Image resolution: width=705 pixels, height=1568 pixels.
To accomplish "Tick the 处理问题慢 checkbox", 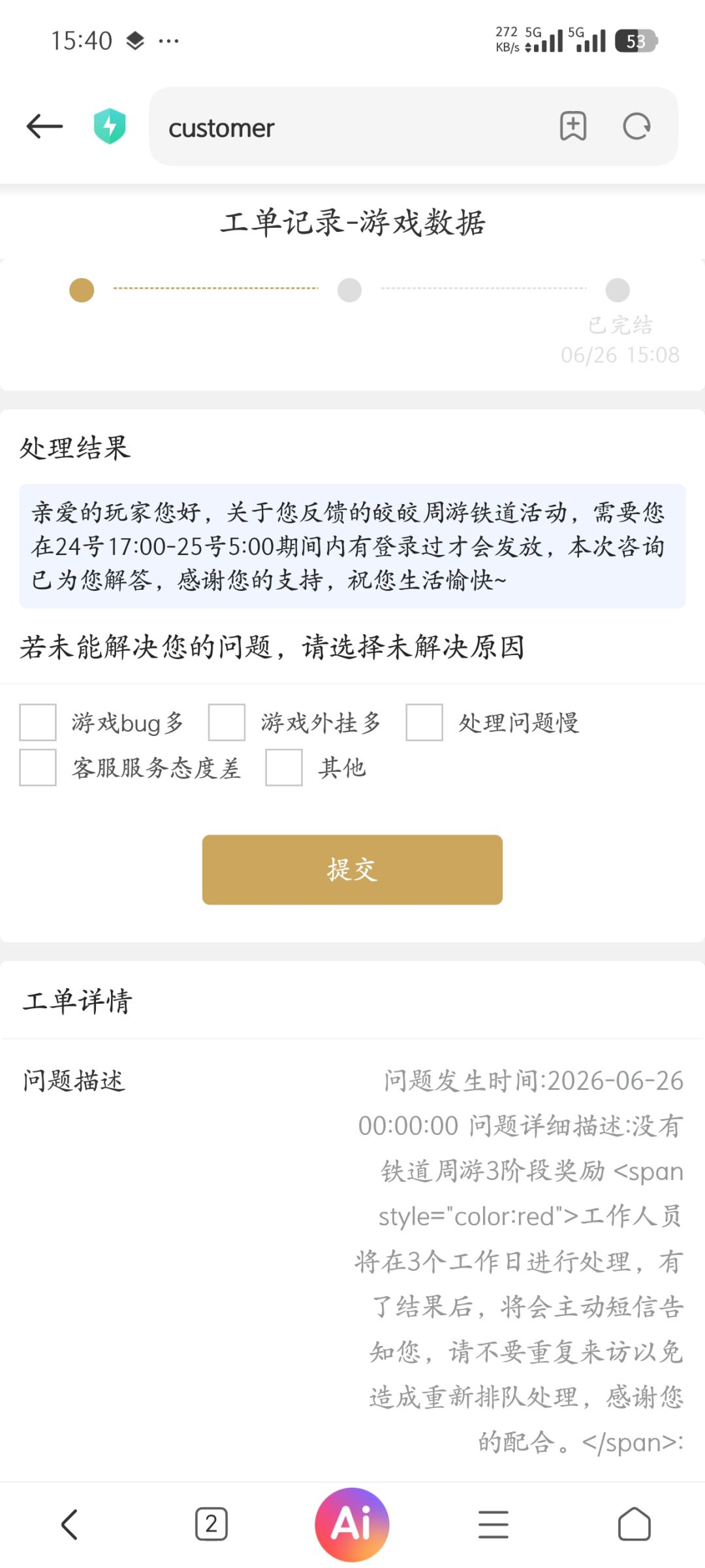I will pos(424,722).
